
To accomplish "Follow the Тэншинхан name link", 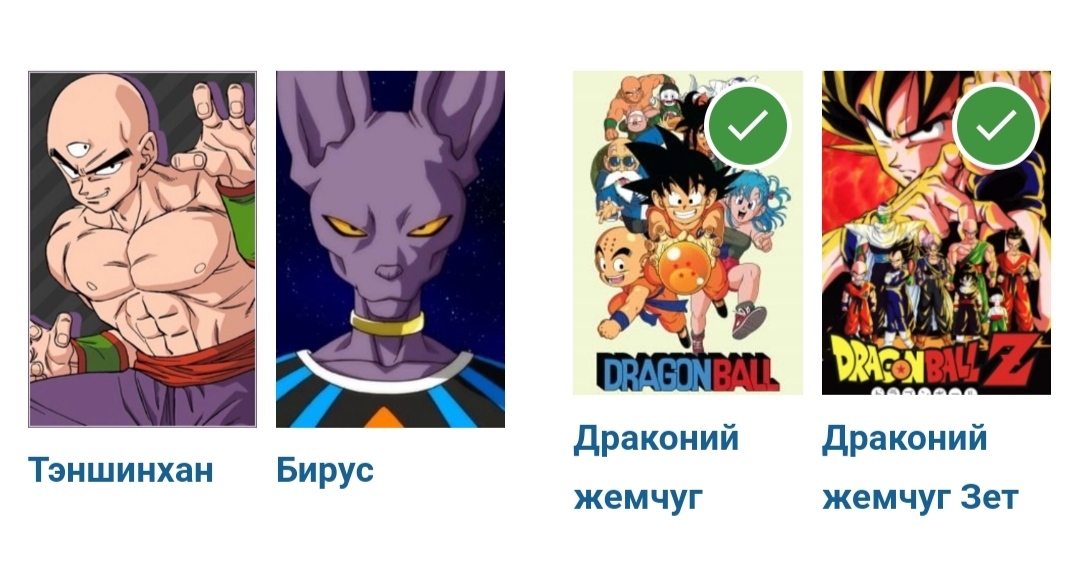I will (x=120, y=470).
